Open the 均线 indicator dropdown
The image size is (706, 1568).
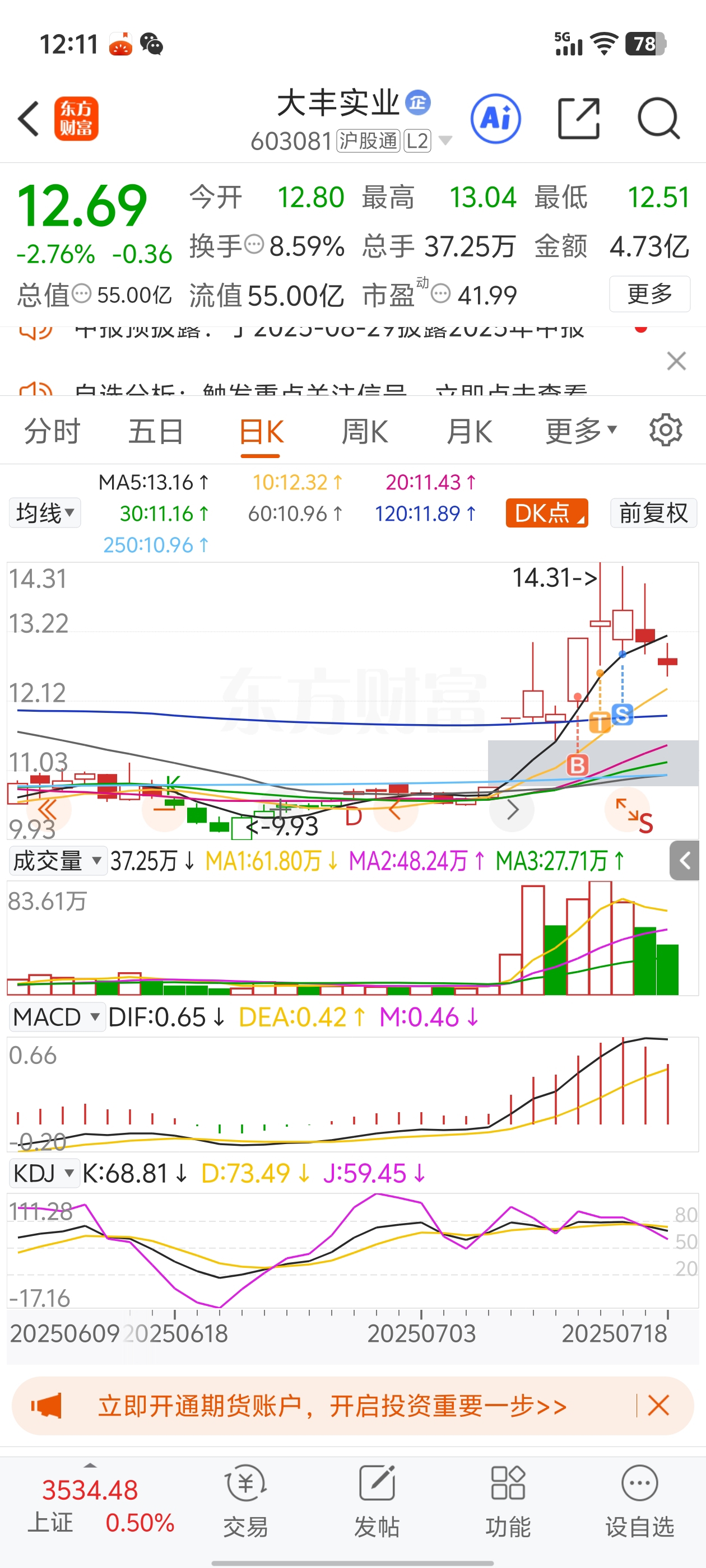pyautogui.click(x=45, y=513)
